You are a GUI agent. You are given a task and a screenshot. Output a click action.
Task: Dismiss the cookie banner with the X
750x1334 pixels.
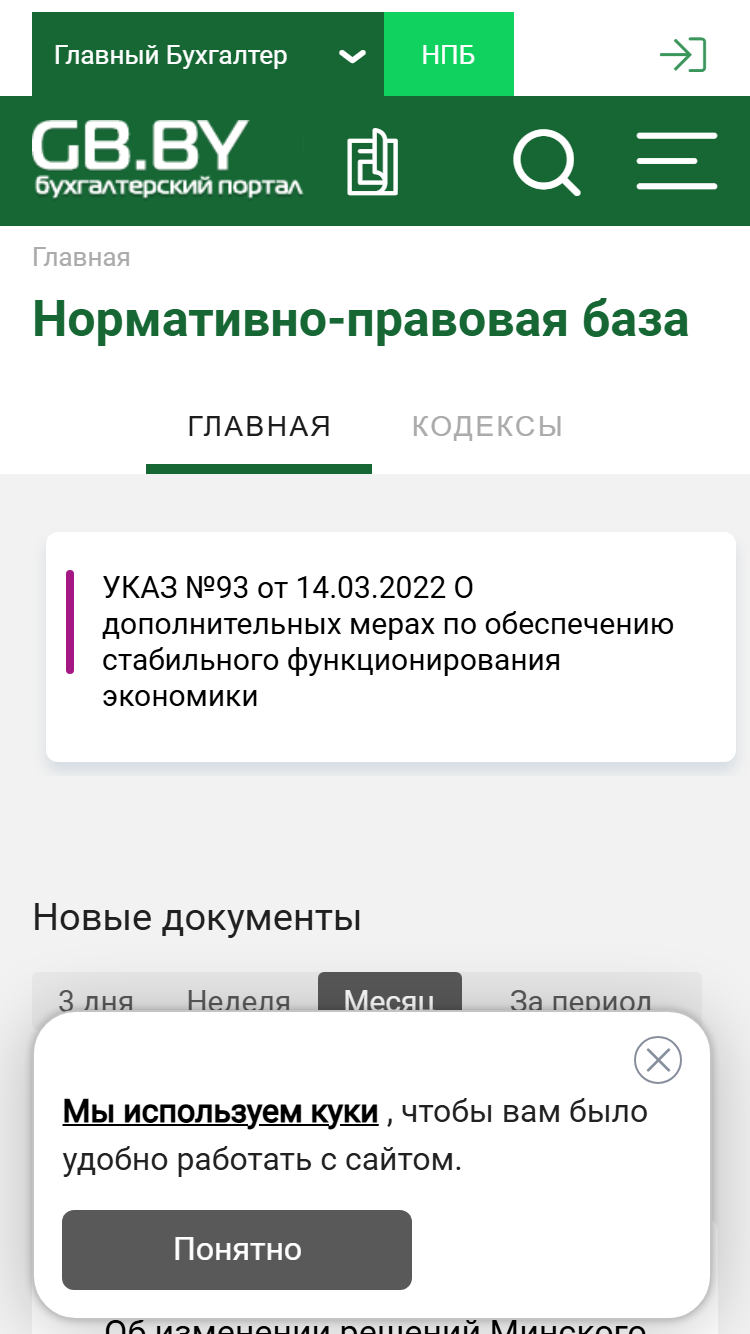click(658, 1060)
